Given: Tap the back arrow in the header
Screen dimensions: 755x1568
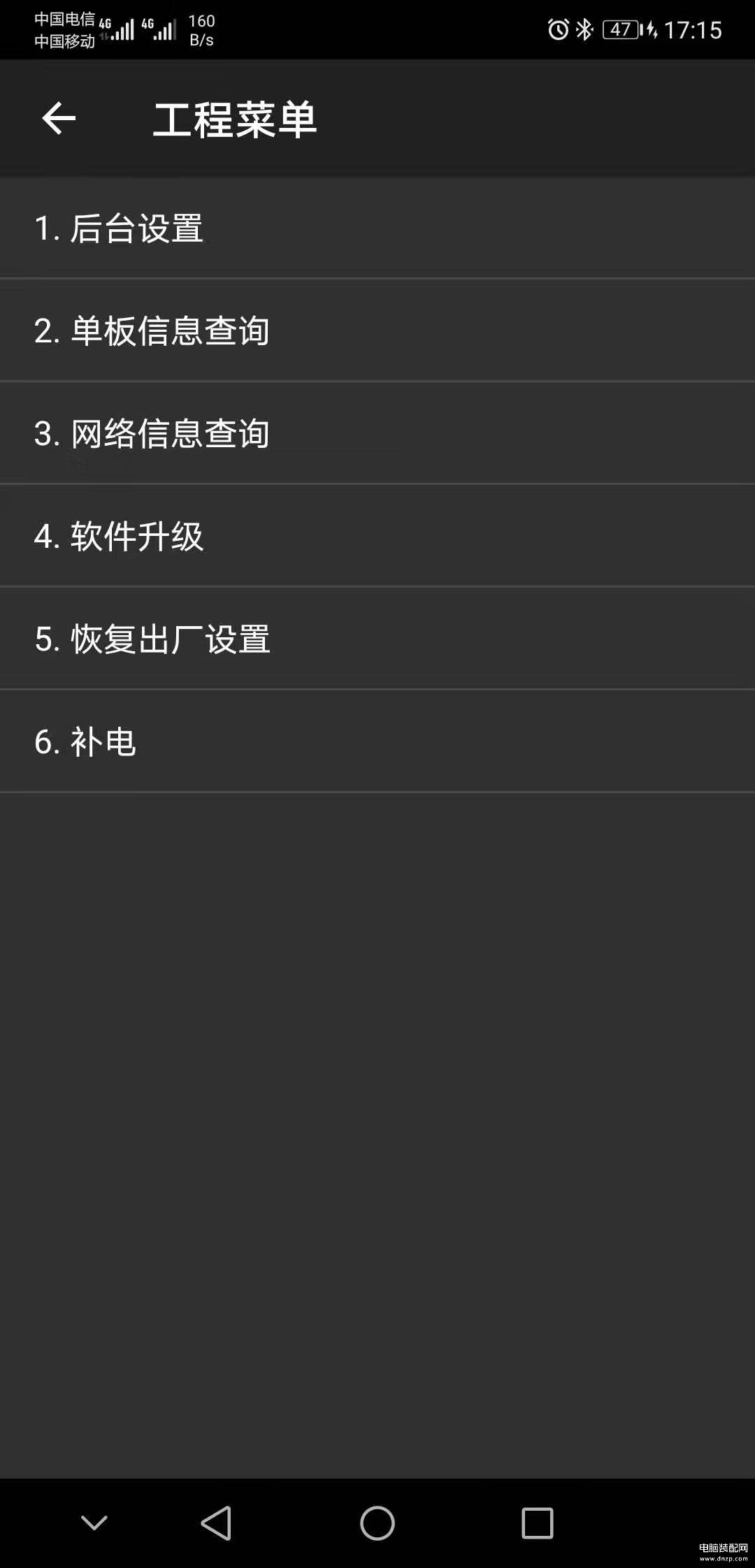Looking at the screenshot, I should pyautogui.click(x=59, y=118).
